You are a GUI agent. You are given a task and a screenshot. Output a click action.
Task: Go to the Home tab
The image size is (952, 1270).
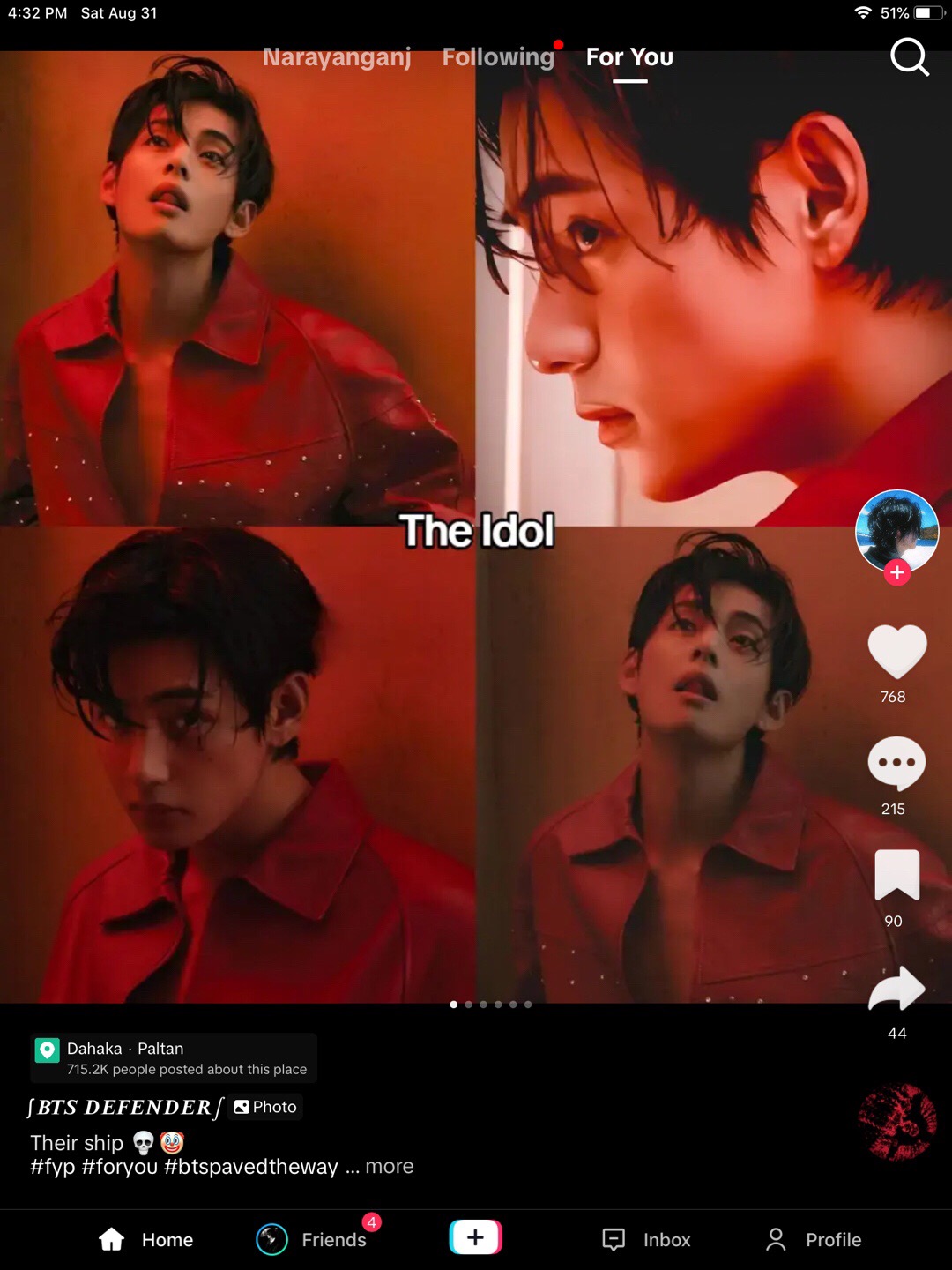tap(146, 1239)
